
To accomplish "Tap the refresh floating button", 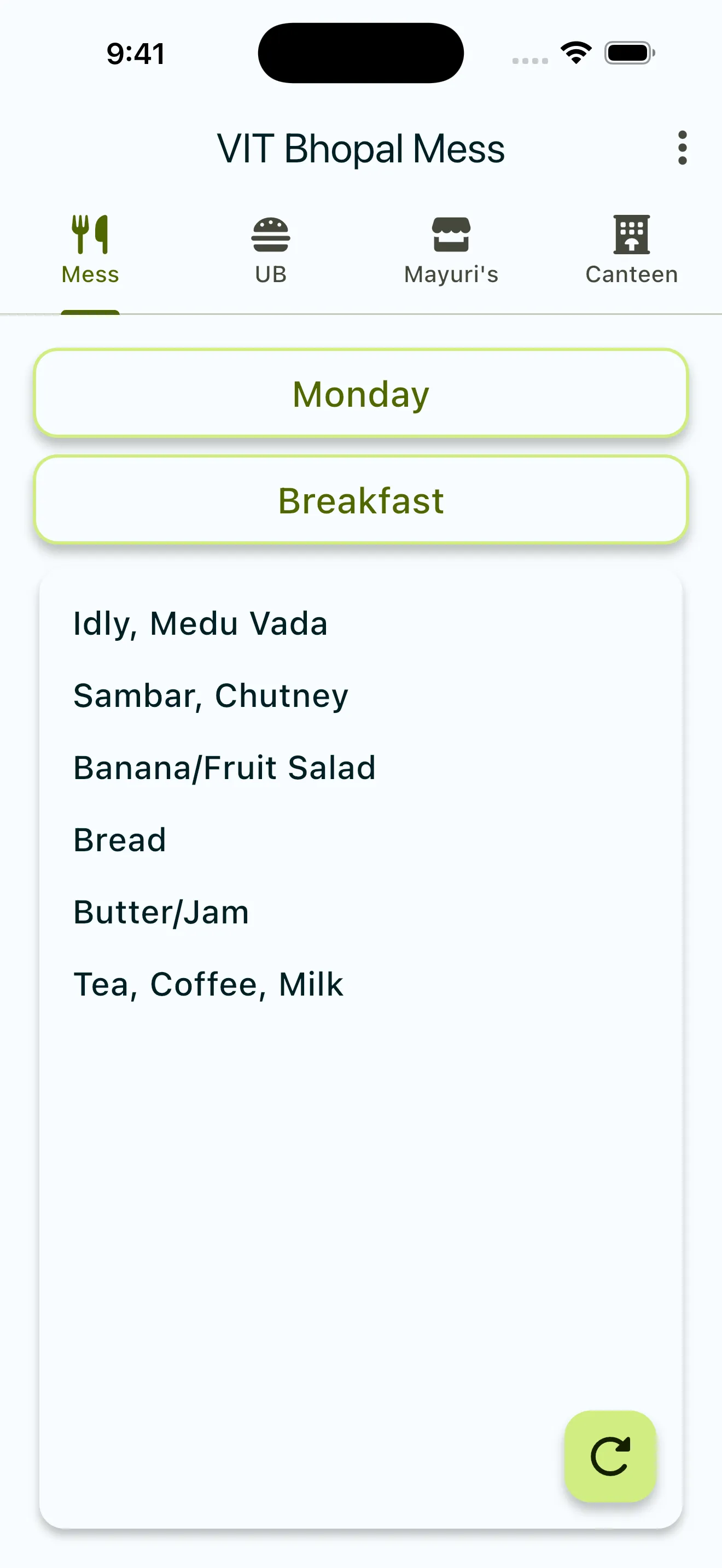I will click(610, 1456).
